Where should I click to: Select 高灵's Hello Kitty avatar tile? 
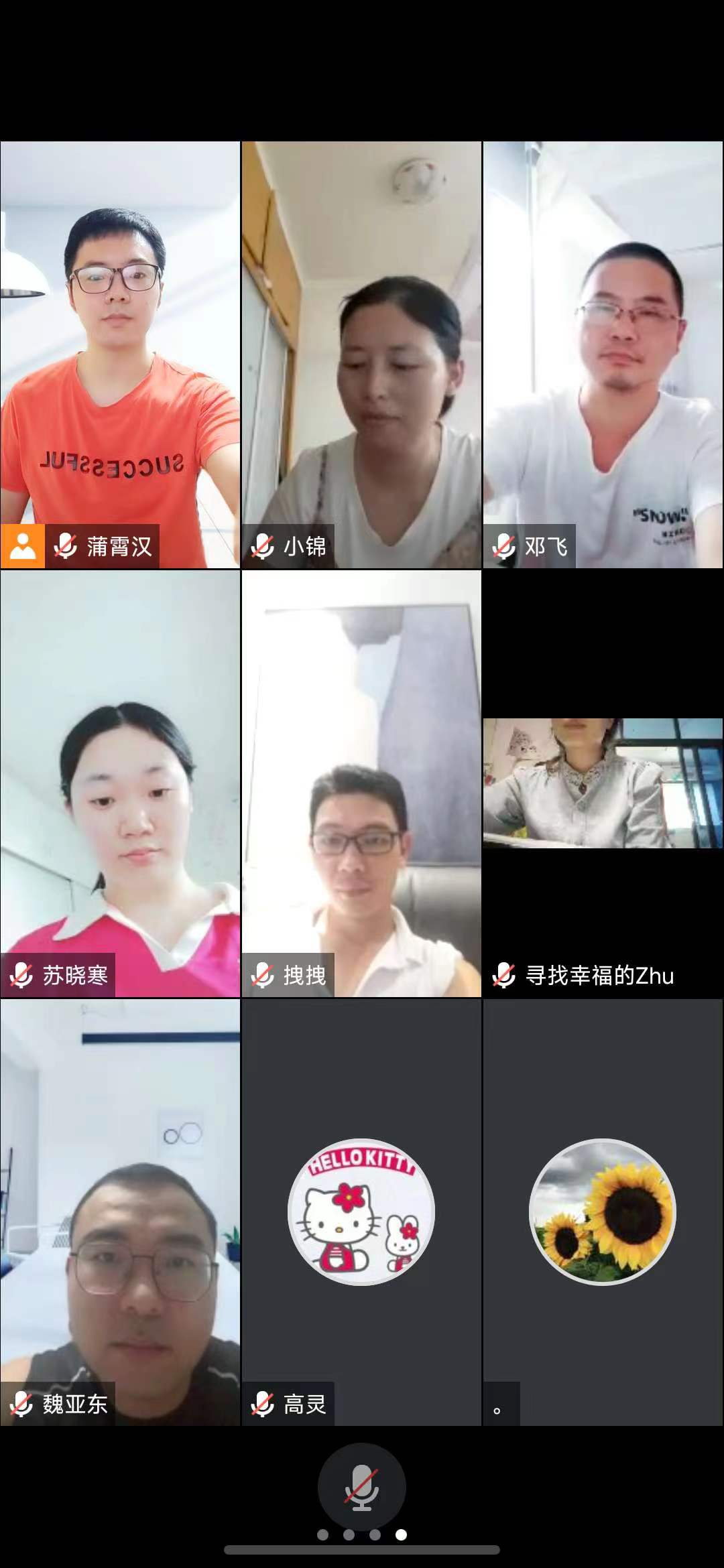[361, 1212]
